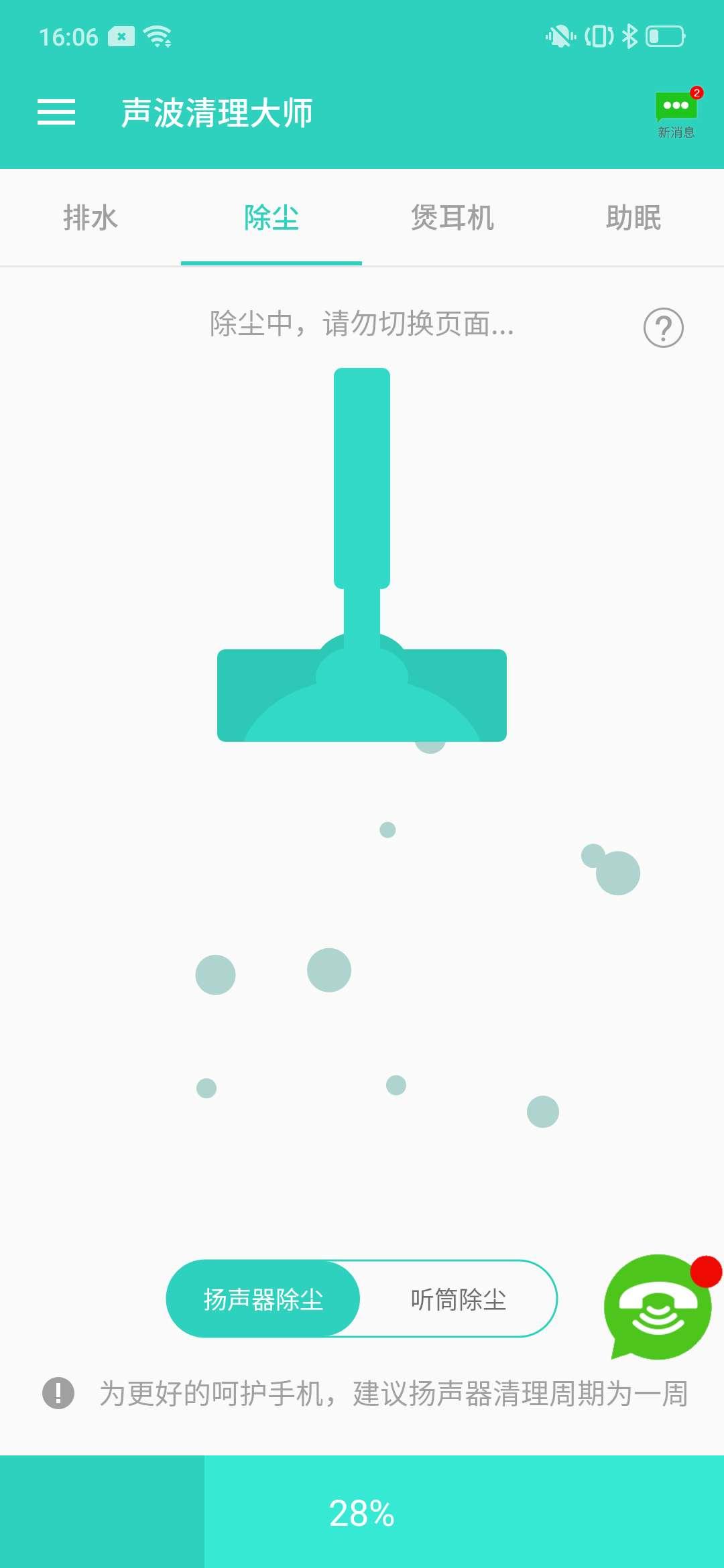Open the 新消息 message icon
The height and width of the screenshot is (1568, 724).
[676, 113]
